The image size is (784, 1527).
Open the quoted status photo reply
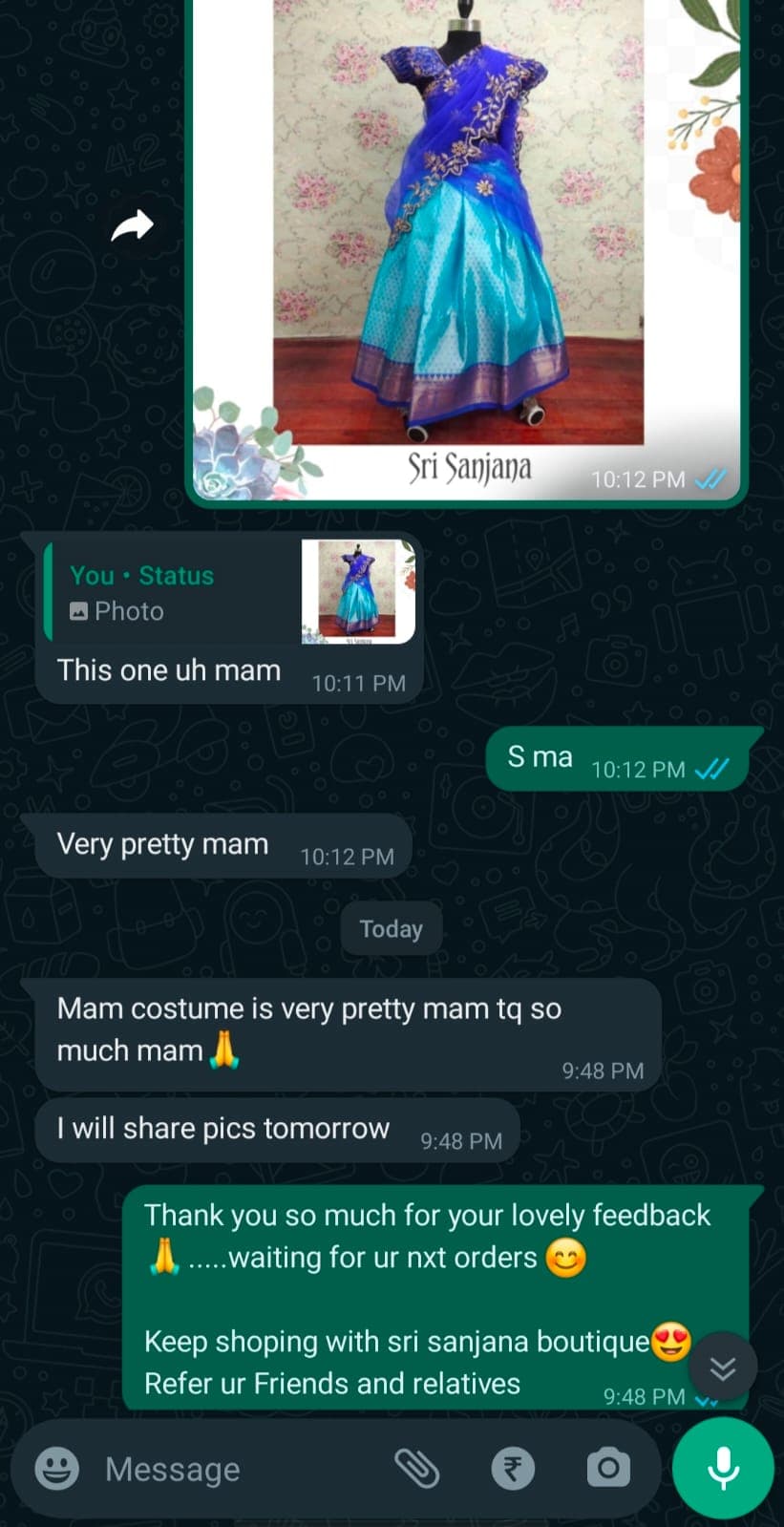[230, 592]
